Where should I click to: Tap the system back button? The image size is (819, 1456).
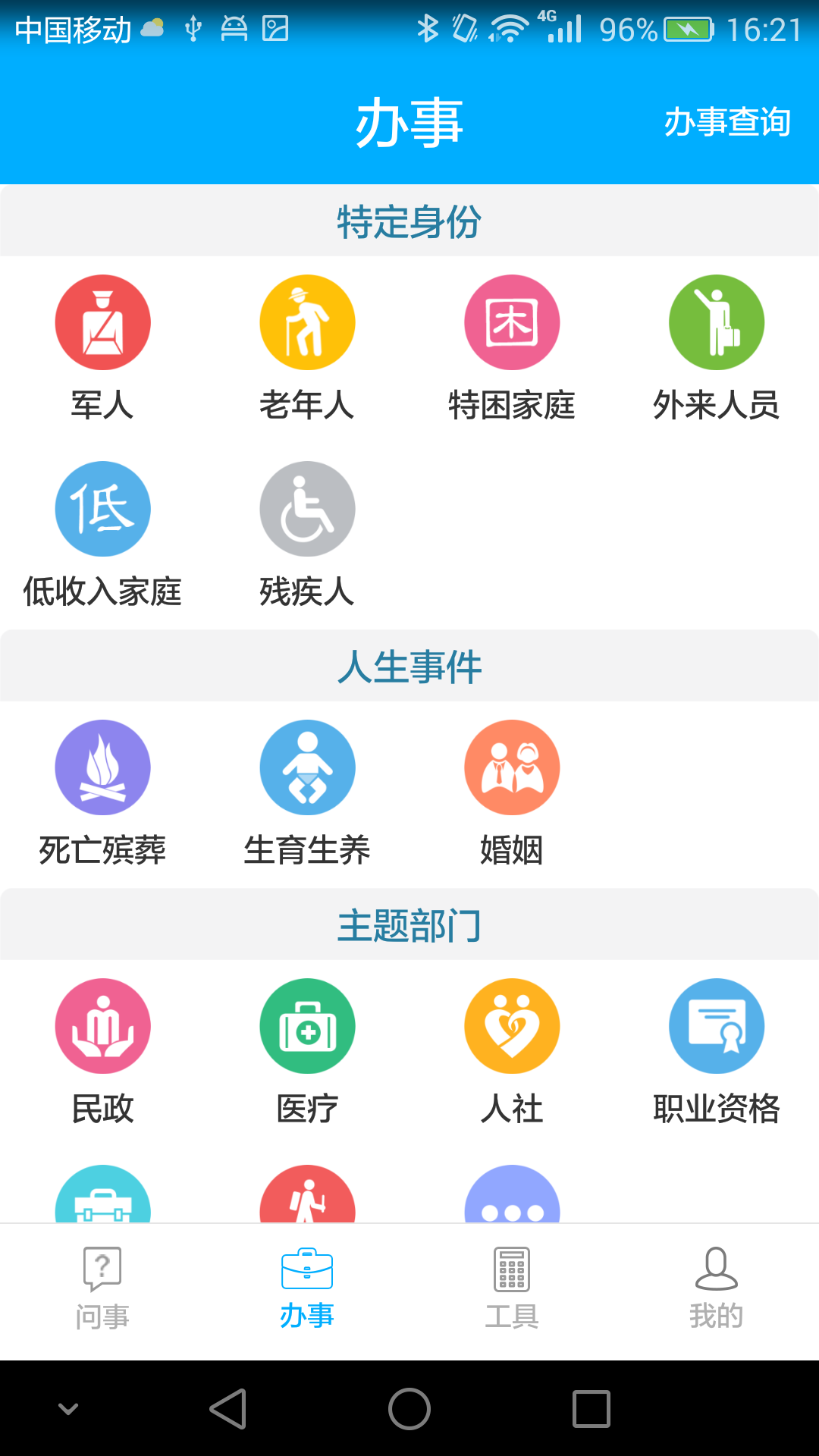click(227, 1409)
